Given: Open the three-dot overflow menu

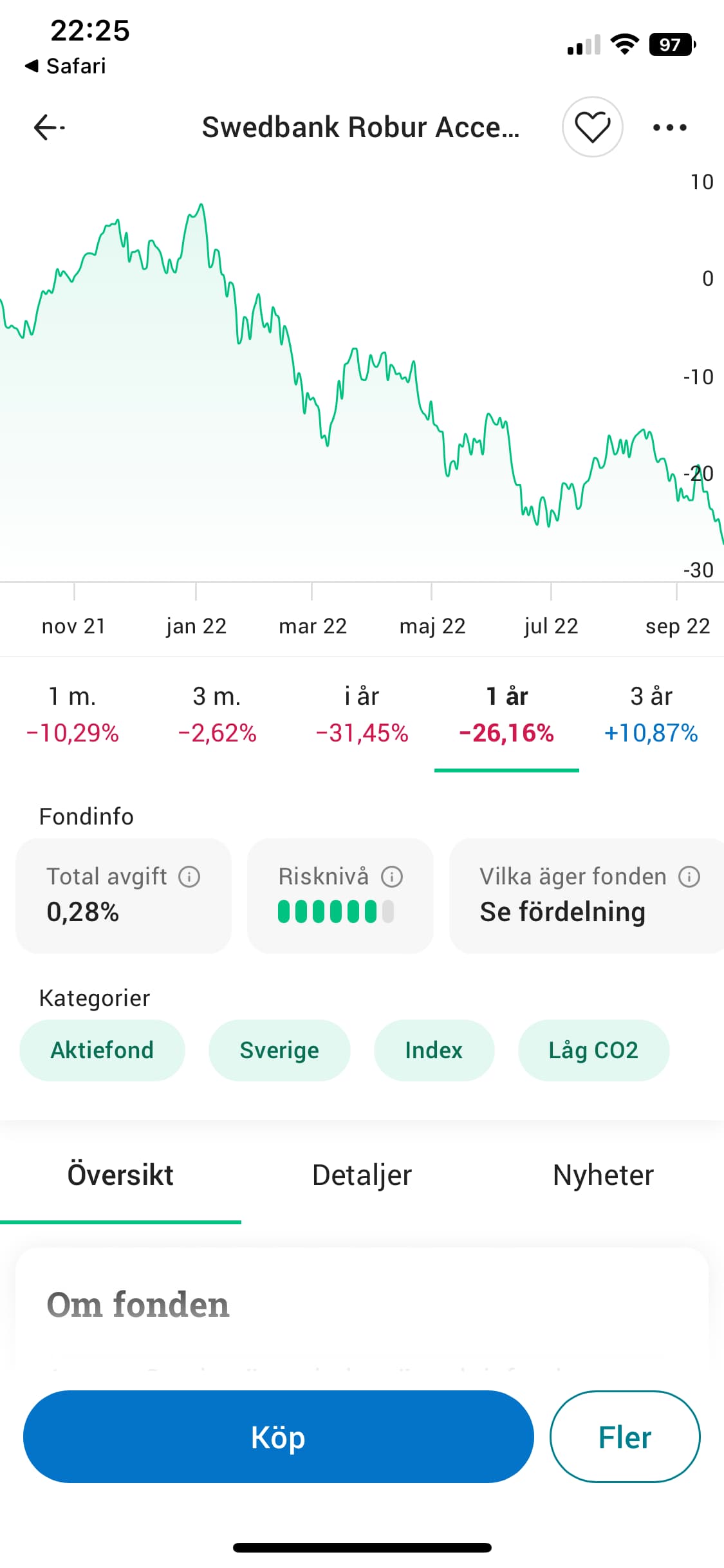Looking at the screenshot, I should [x=669, y=127].
